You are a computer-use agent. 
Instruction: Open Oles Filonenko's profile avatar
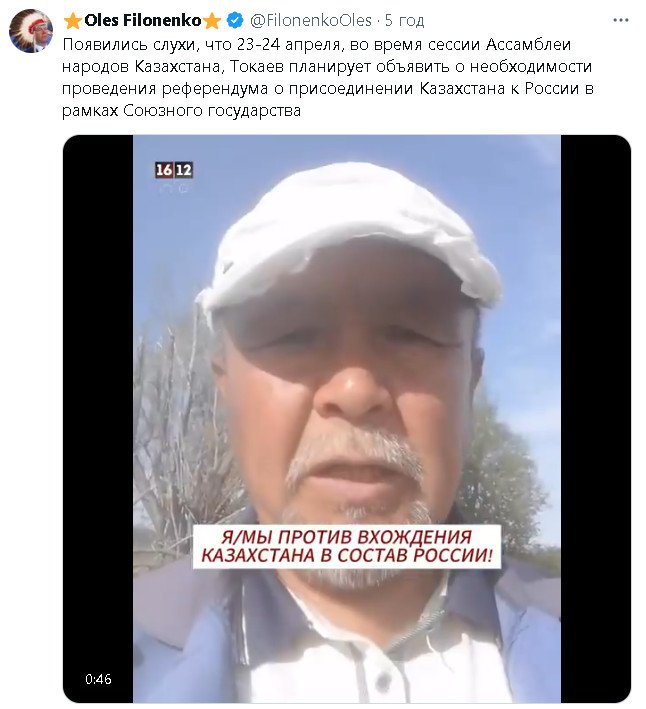click(30, 32)
